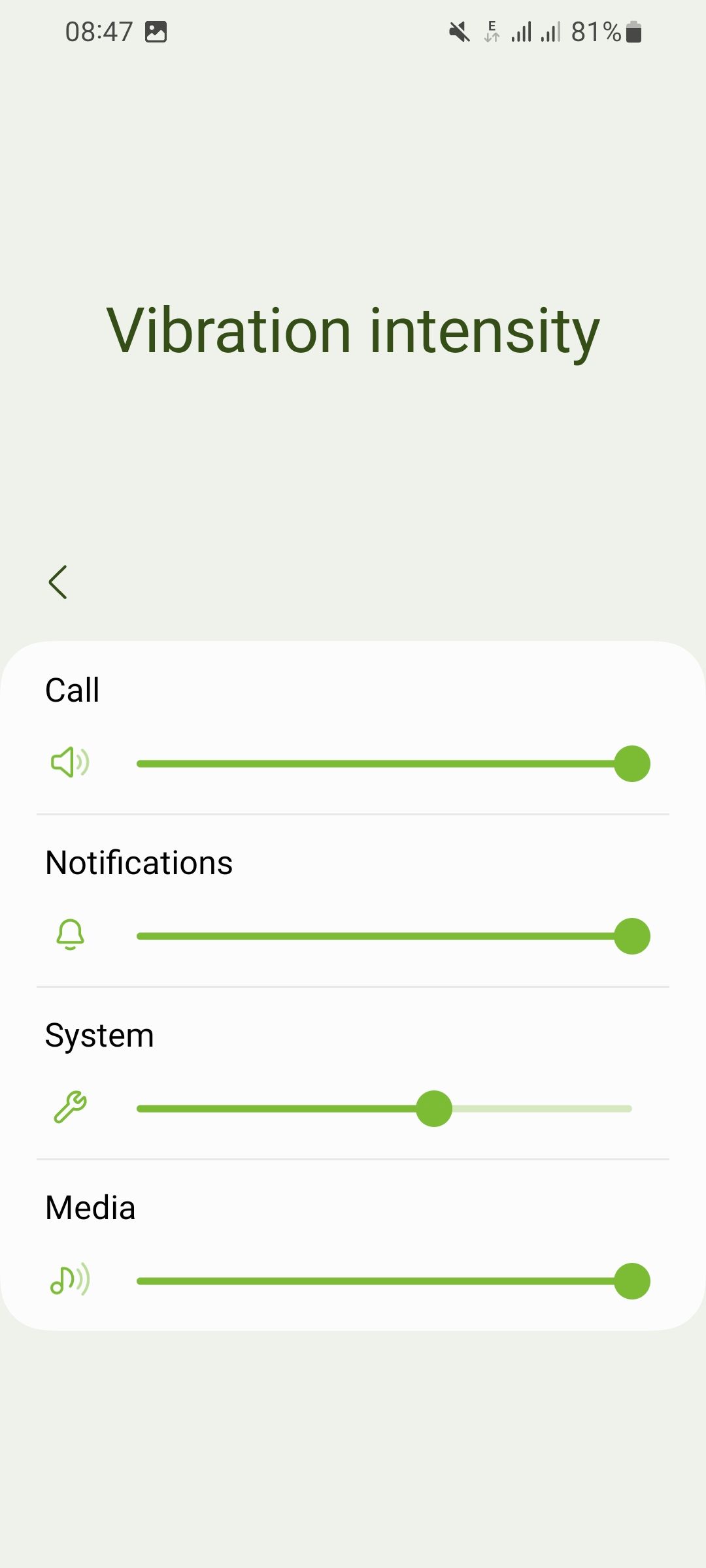This screenshot has height=1568, width=706.
Task: Select the System section label
Action: 99,1034
